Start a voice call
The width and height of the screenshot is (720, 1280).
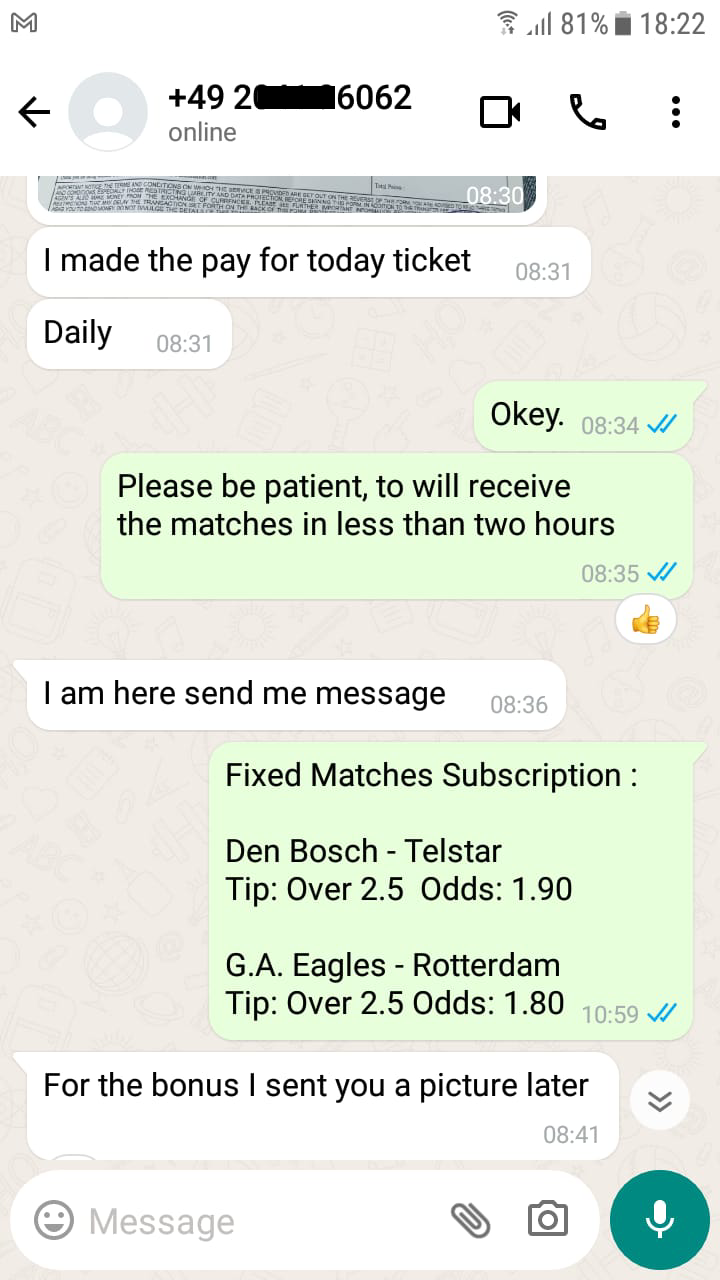click(587, 112)
